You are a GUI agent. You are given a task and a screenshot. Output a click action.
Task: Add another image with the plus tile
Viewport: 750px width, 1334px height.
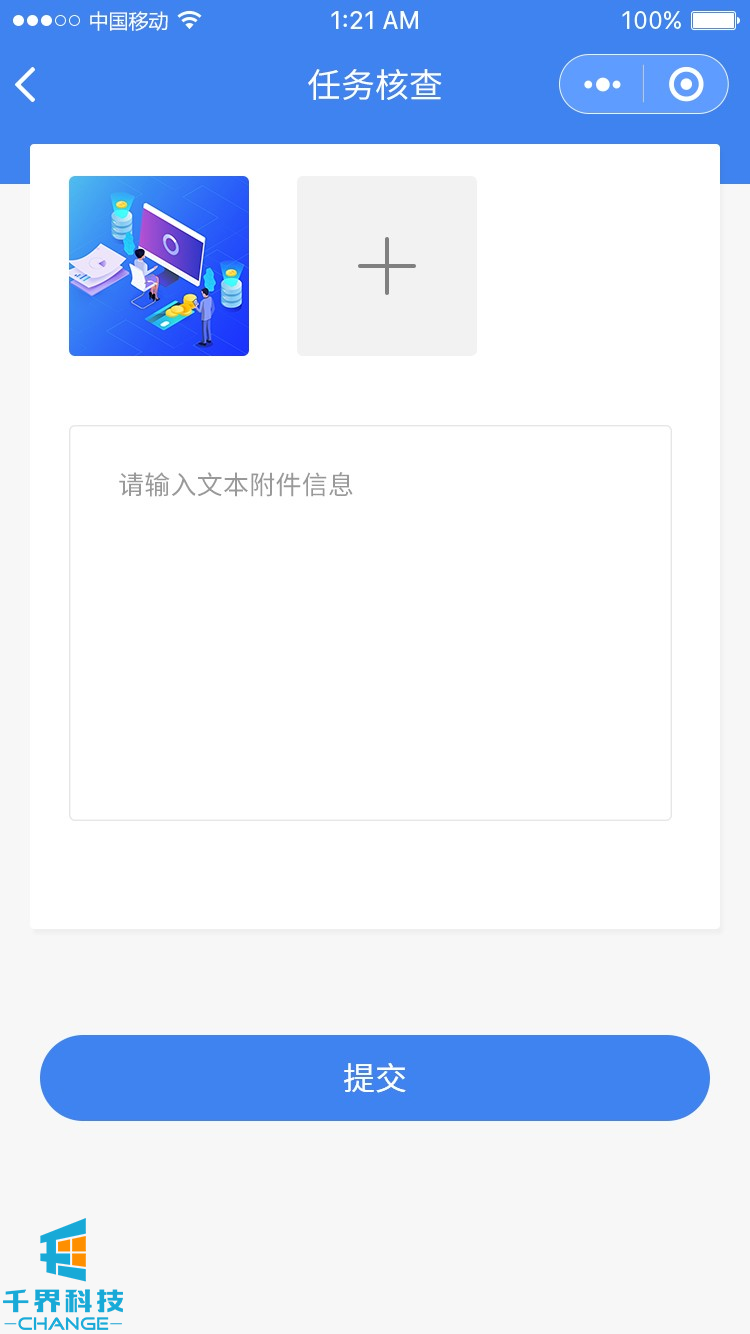click(387, 266)
